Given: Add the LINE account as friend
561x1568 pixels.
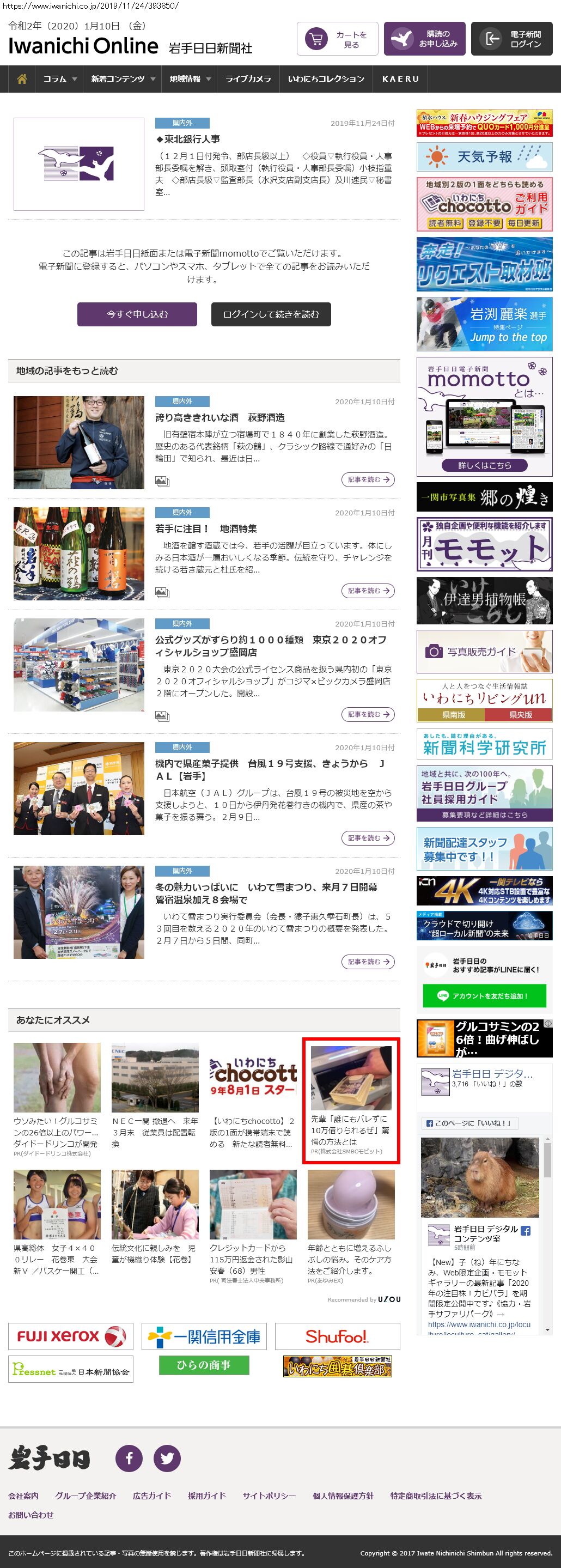Looking at the screenshot, I should click(x=484, y=996).
